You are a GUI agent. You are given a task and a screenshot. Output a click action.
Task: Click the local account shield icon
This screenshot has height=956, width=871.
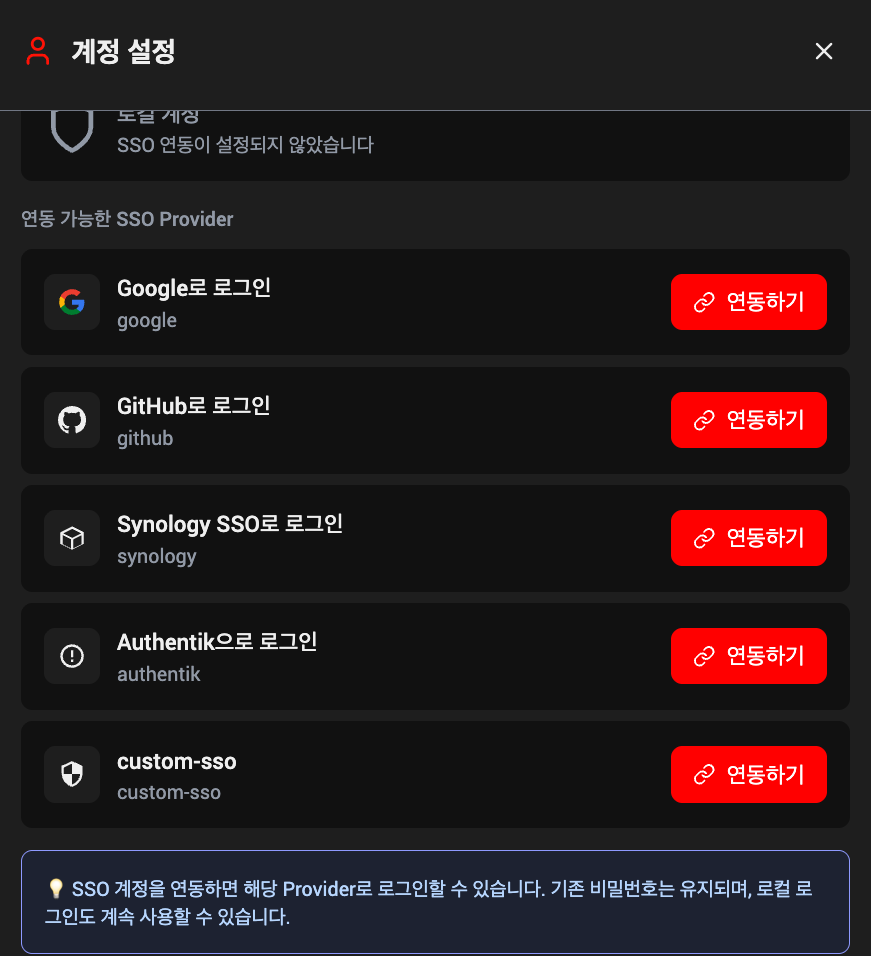point(72,130)
